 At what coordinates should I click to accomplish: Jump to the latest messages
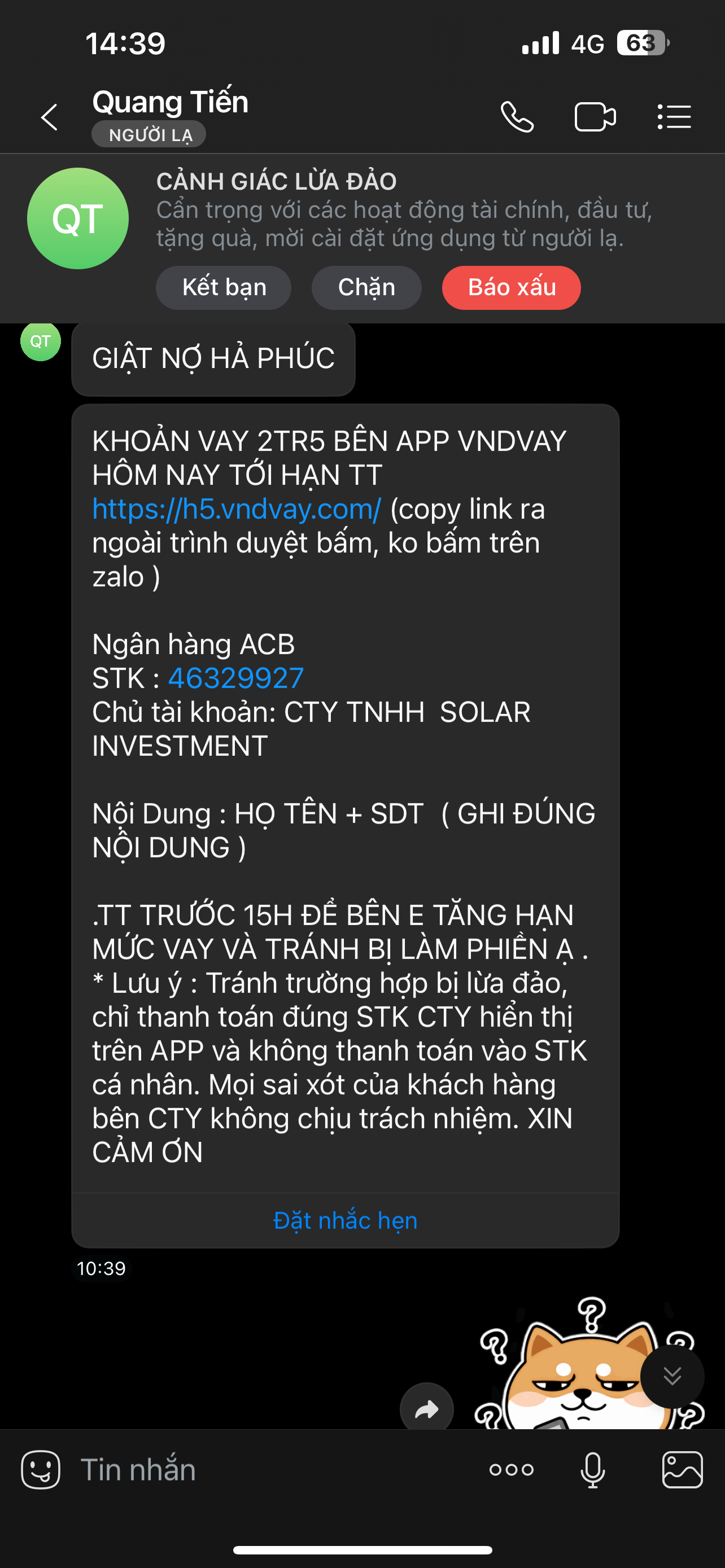click(x=672, y=1376)
